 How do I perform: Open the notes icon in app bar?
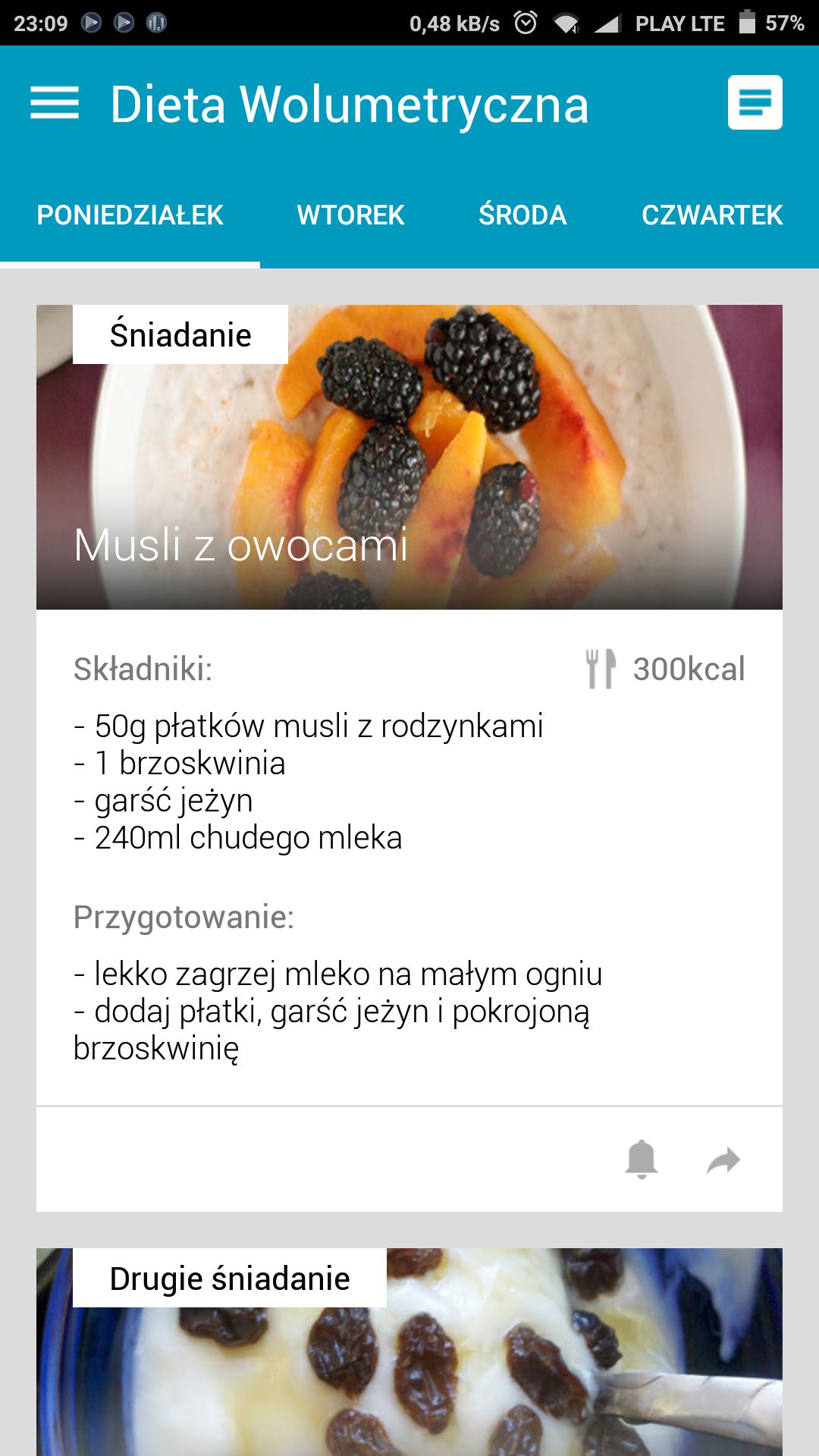click(755, 102)
